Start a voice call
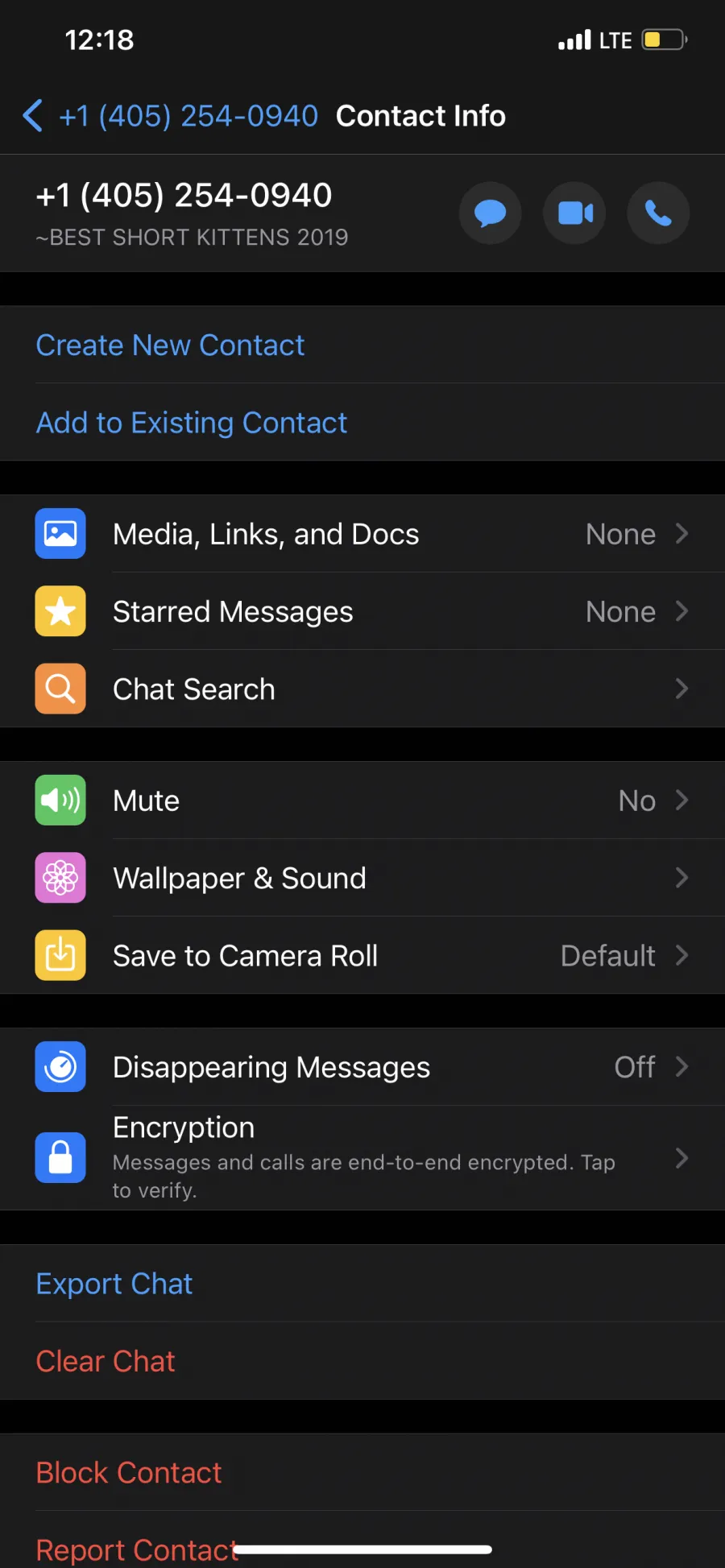This screenshot has width=725, height=1568. pos(658,213)
